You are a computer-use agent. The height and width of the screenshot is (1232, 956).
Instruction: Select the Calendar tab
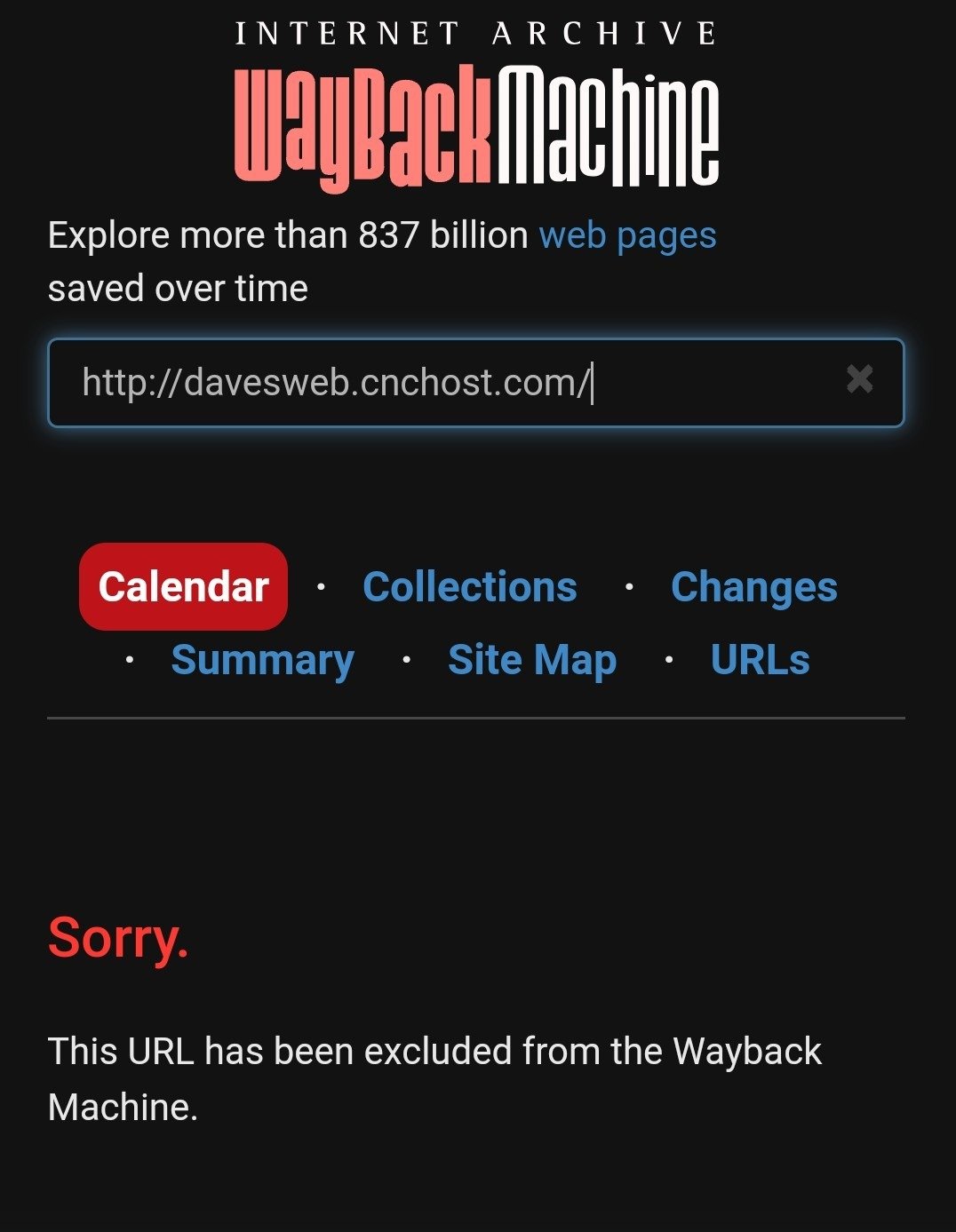coord(183,587)
